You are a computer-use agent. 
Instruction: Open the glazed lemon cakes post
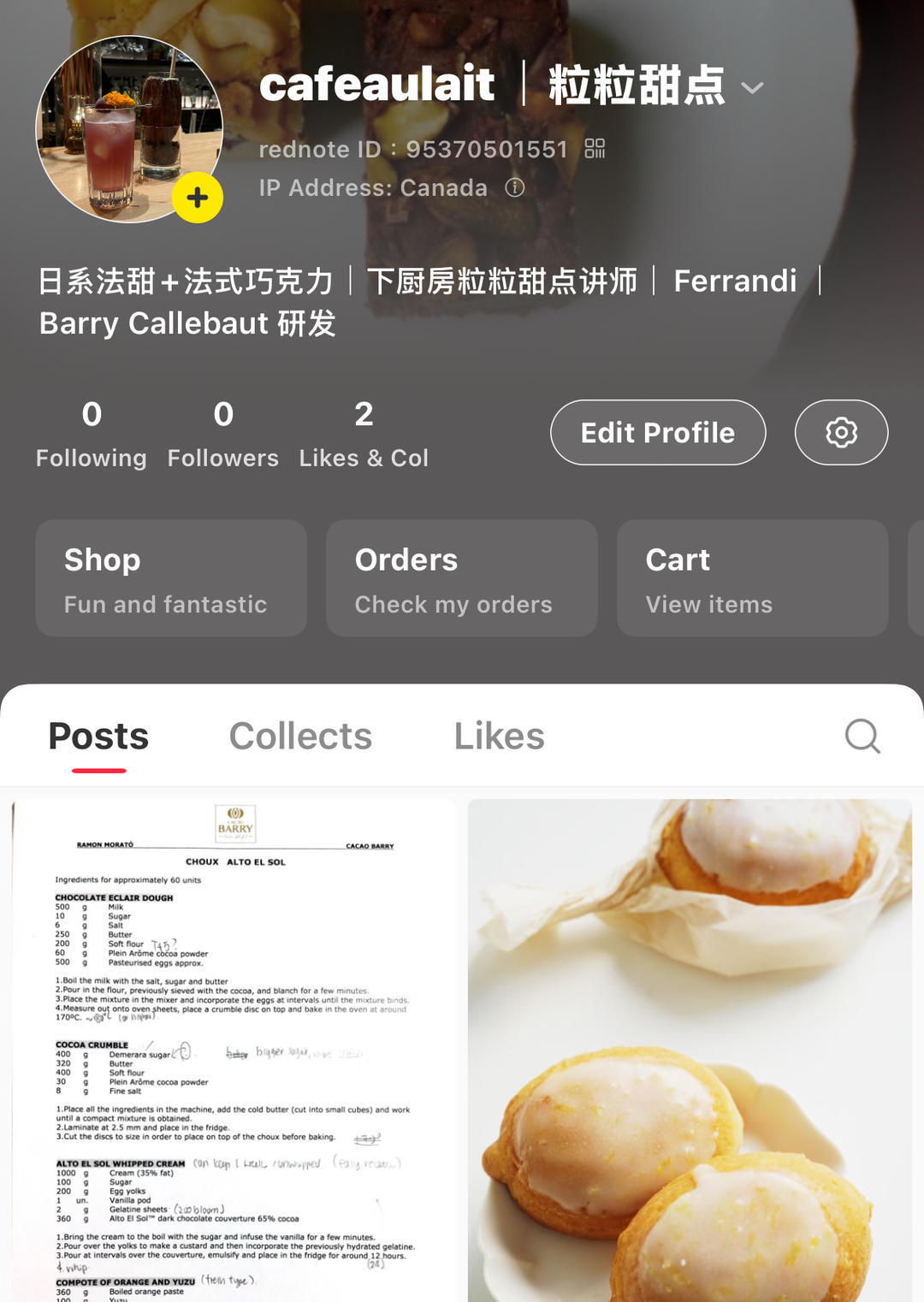click(x=690, y=1050)
